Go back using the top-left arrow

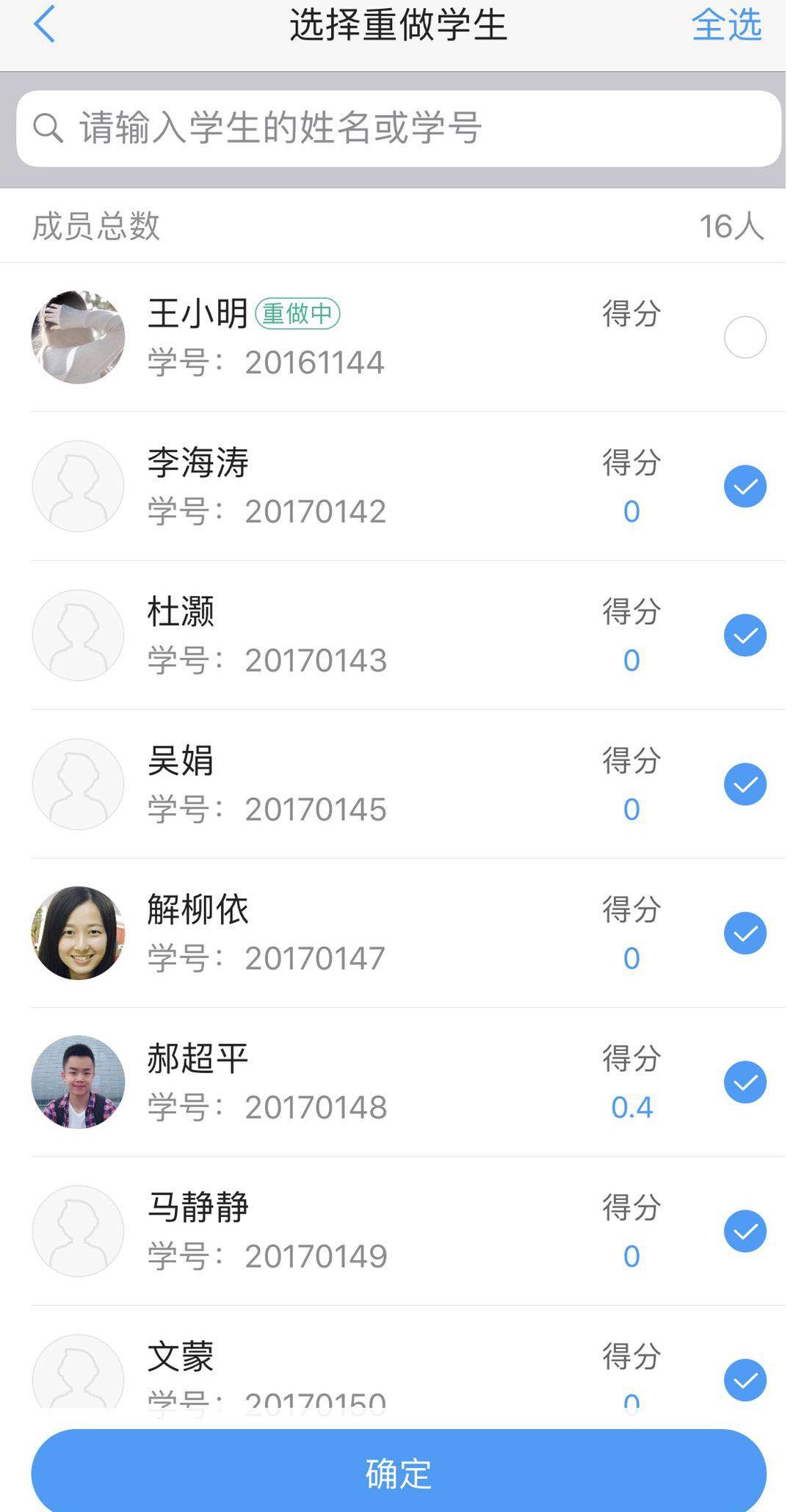point(45,24)
